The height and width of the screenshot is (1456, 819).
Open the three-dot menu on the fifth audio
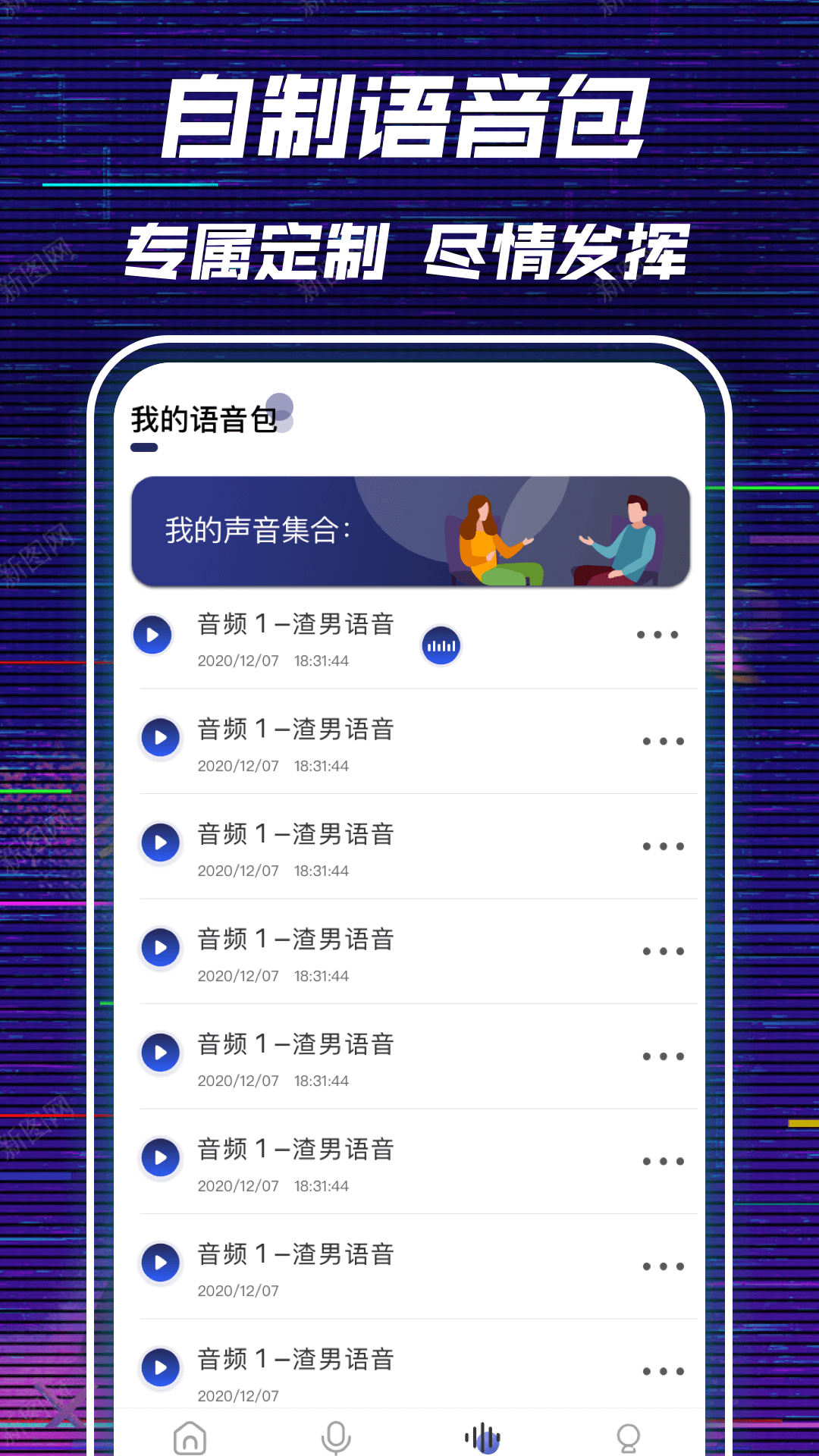664,1056
